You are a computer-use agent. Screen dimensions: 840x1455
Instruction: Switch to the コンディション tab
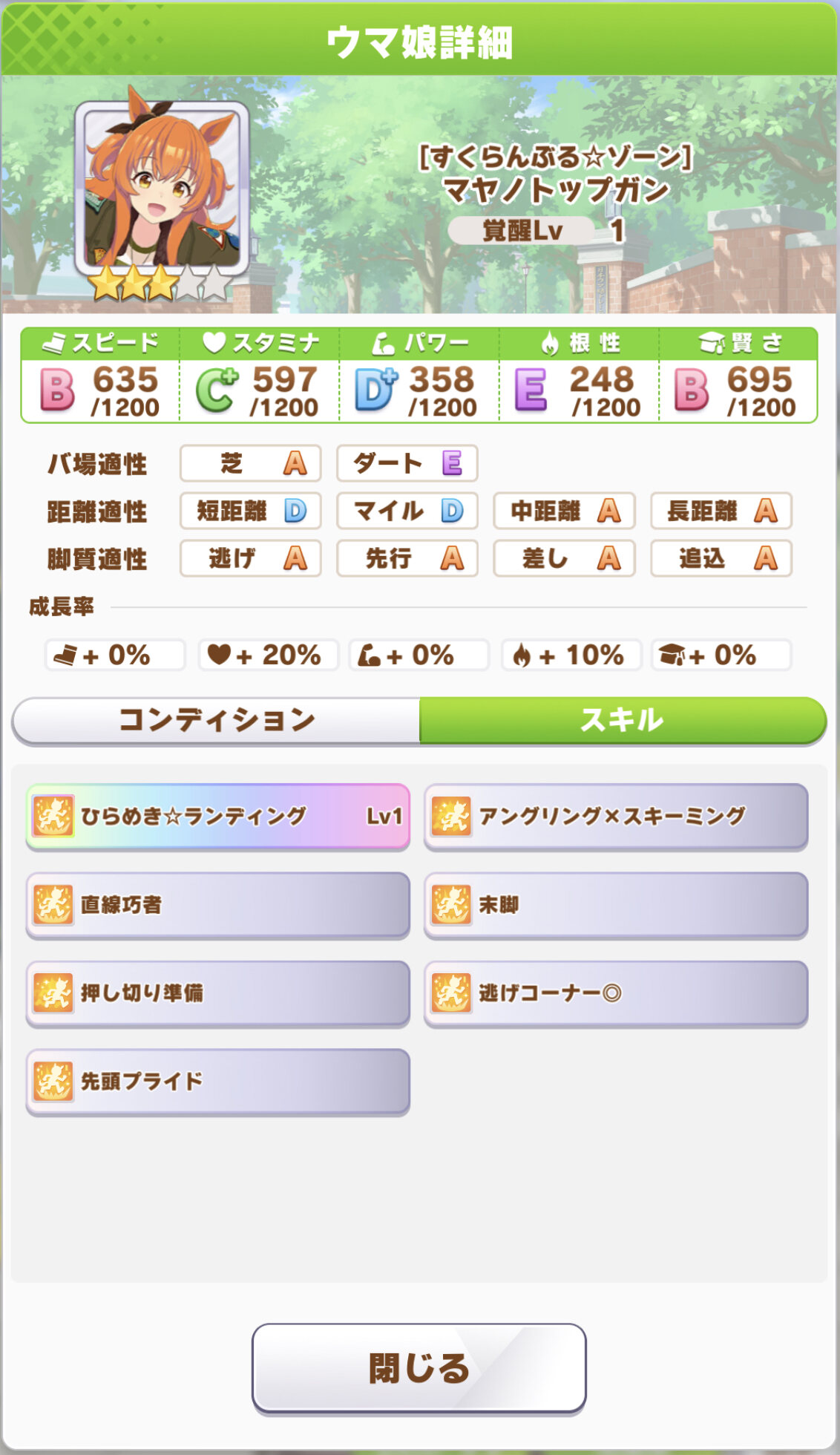coord(216,719)
